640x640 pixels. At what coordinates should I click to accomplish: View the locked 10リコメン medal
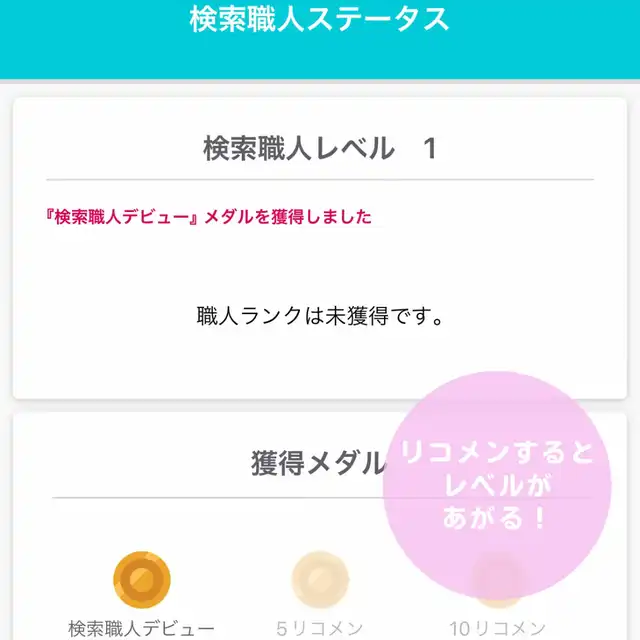click(497, 580)
